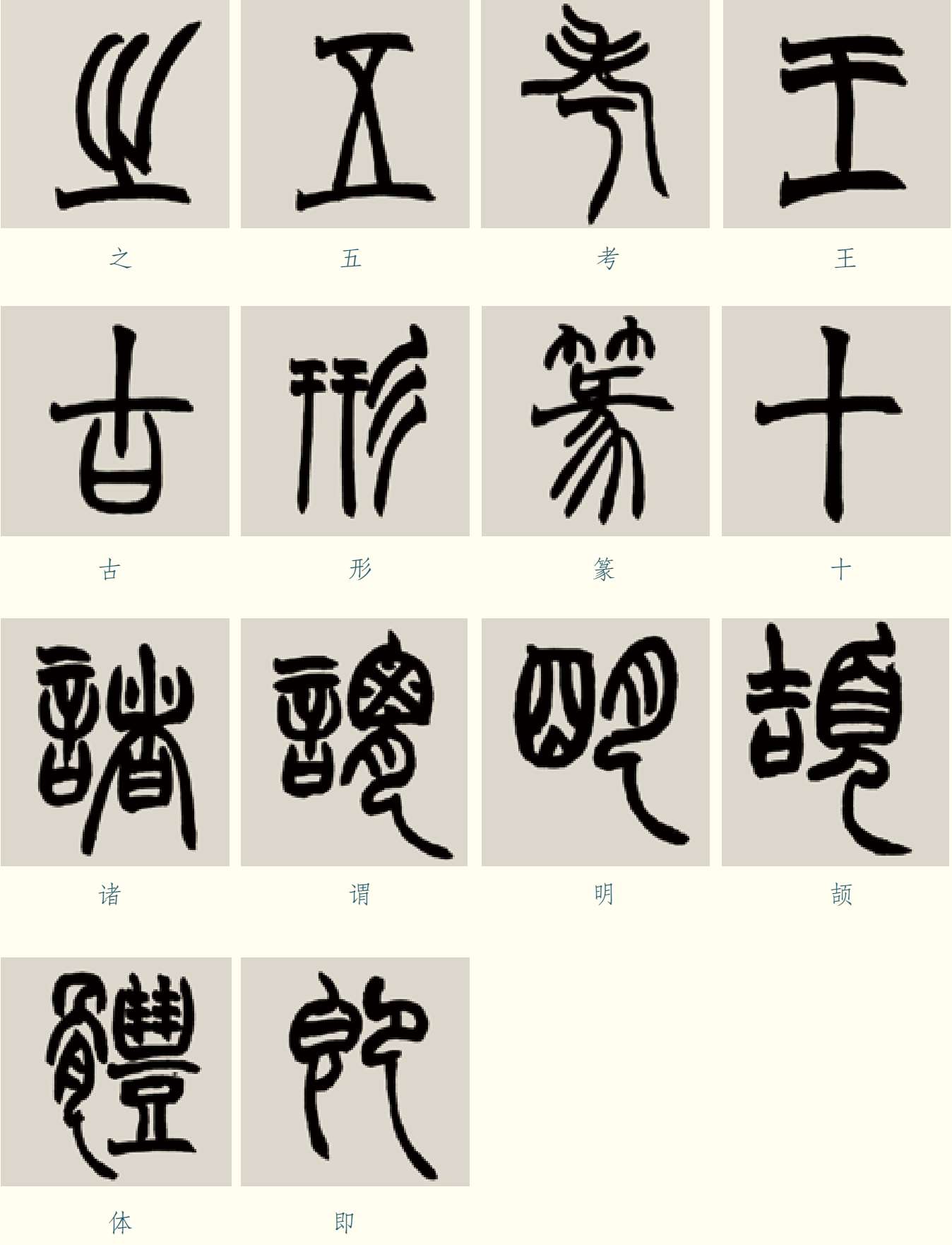The width and height of the screenshot is (952, 1245).
Task: Open the seal script tile for 五
Action: [x=355, y=114]
